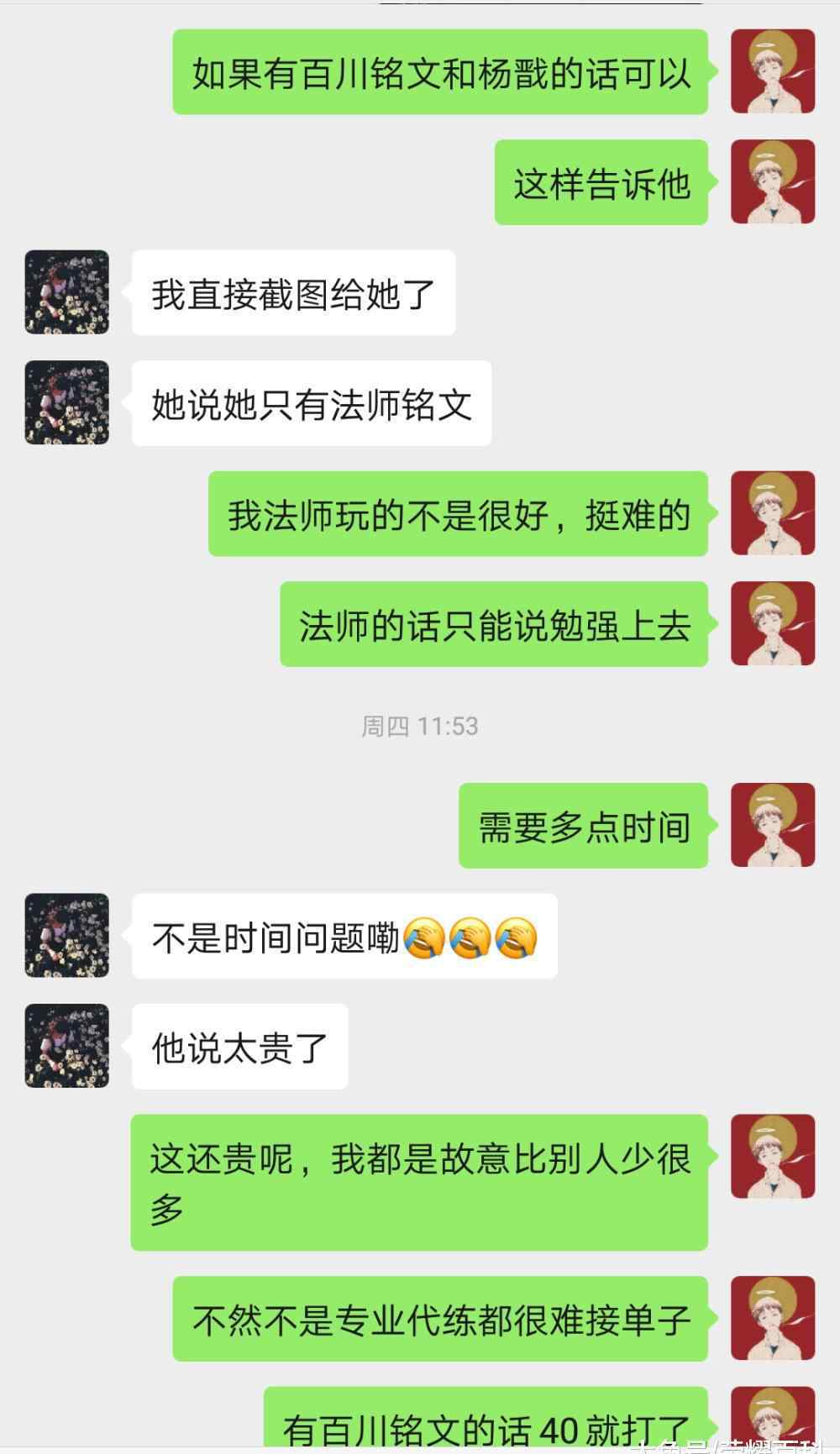Tap own avatar next to "需要多点时间"
This screenshot has height=1454, width=840.
click(x=773, y=825)
